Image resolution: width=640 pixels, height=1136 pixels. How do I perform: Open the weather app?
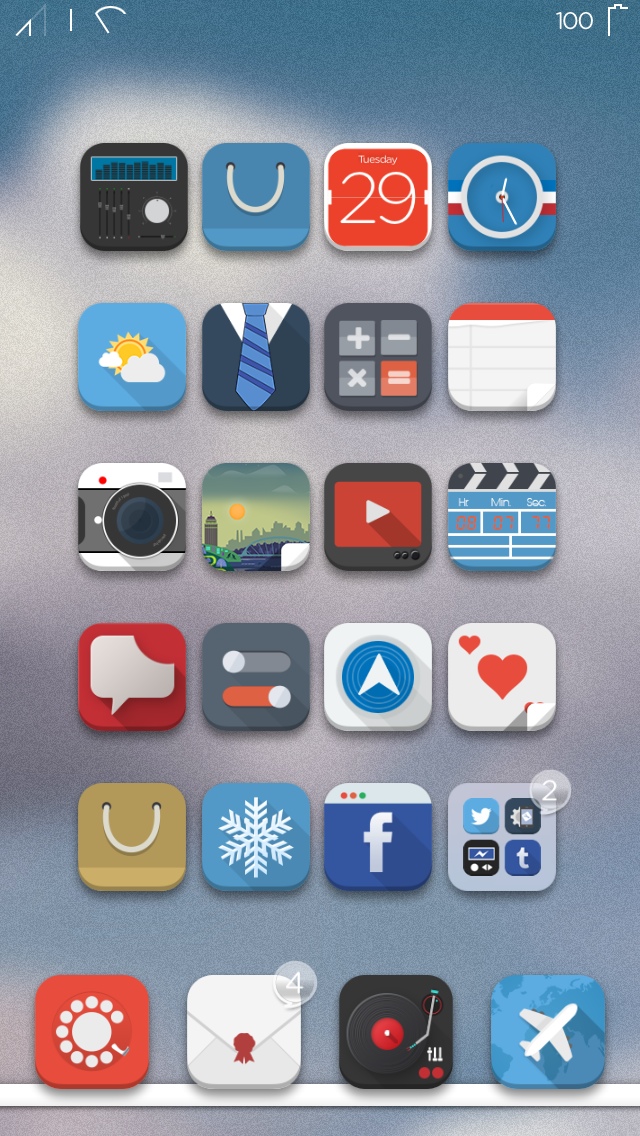132,356
